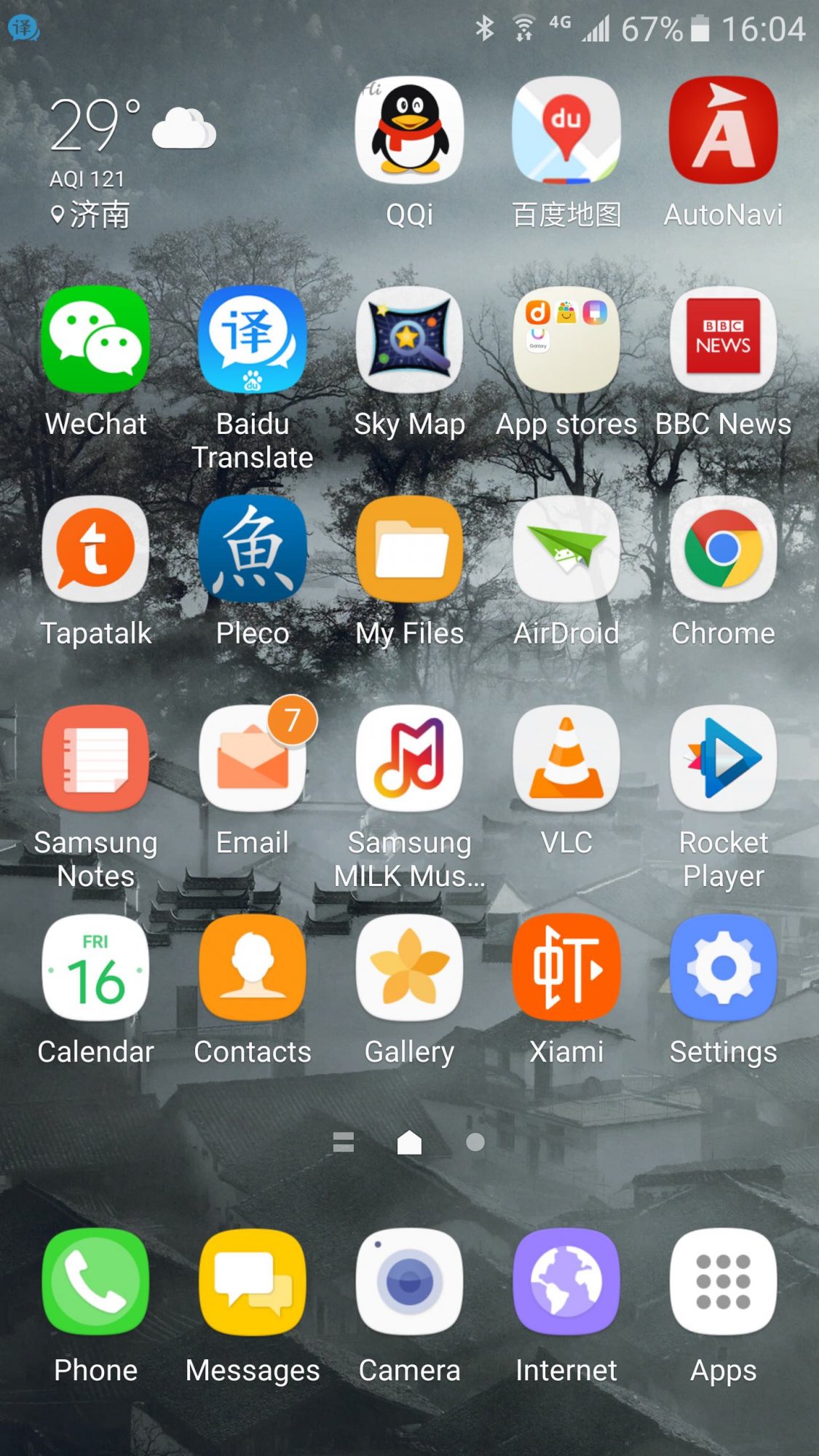Open Sky Map
This screenshot has width=819, height=1456.
tap(409, 342)
